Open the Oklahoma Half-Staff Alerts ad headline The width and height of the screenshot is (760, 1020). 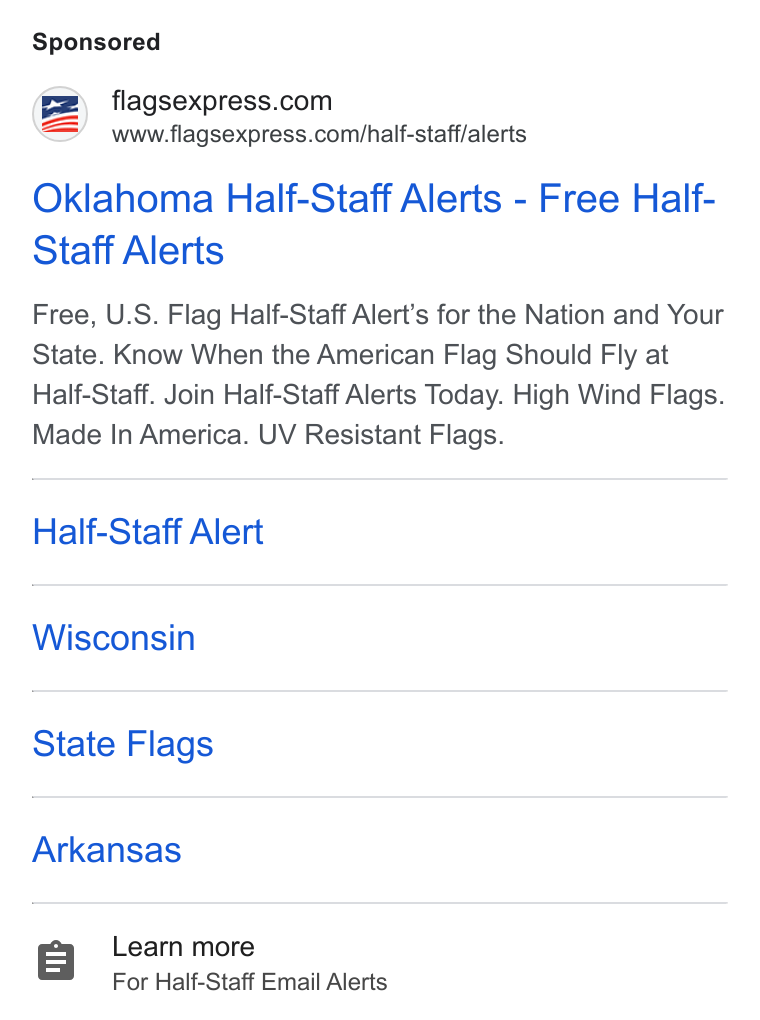(x=374, y=224)
